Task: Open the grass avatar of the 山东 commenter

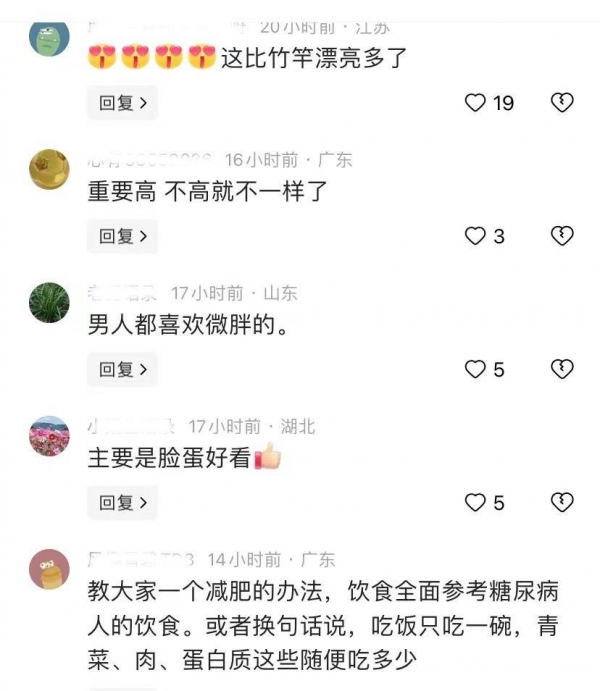Action: pos(50,302)
